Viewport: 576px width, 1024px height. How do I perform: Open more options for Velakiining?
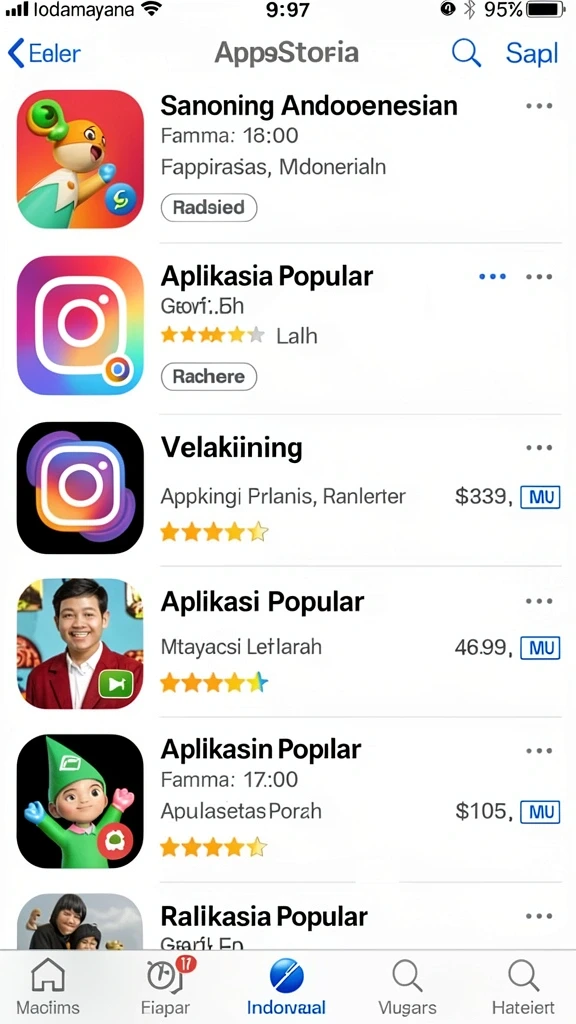539,447
